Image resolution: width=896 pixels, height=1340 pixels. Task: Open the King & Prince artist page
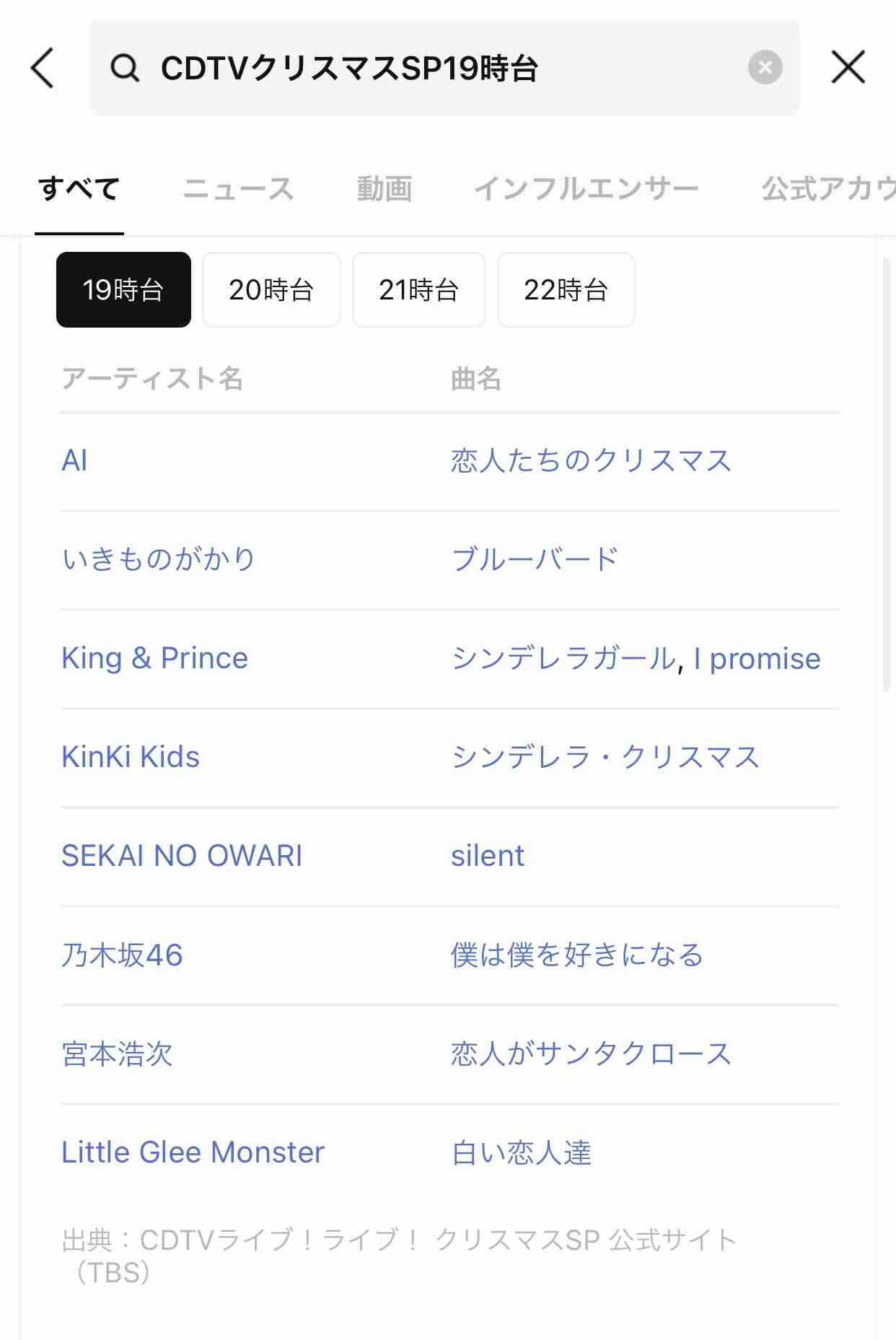click(x=154, y=657)
